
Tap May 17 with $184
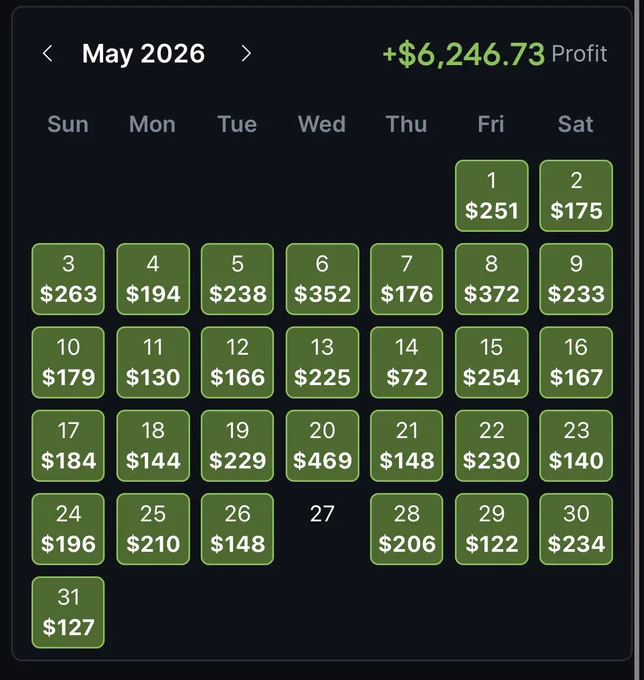68,445
